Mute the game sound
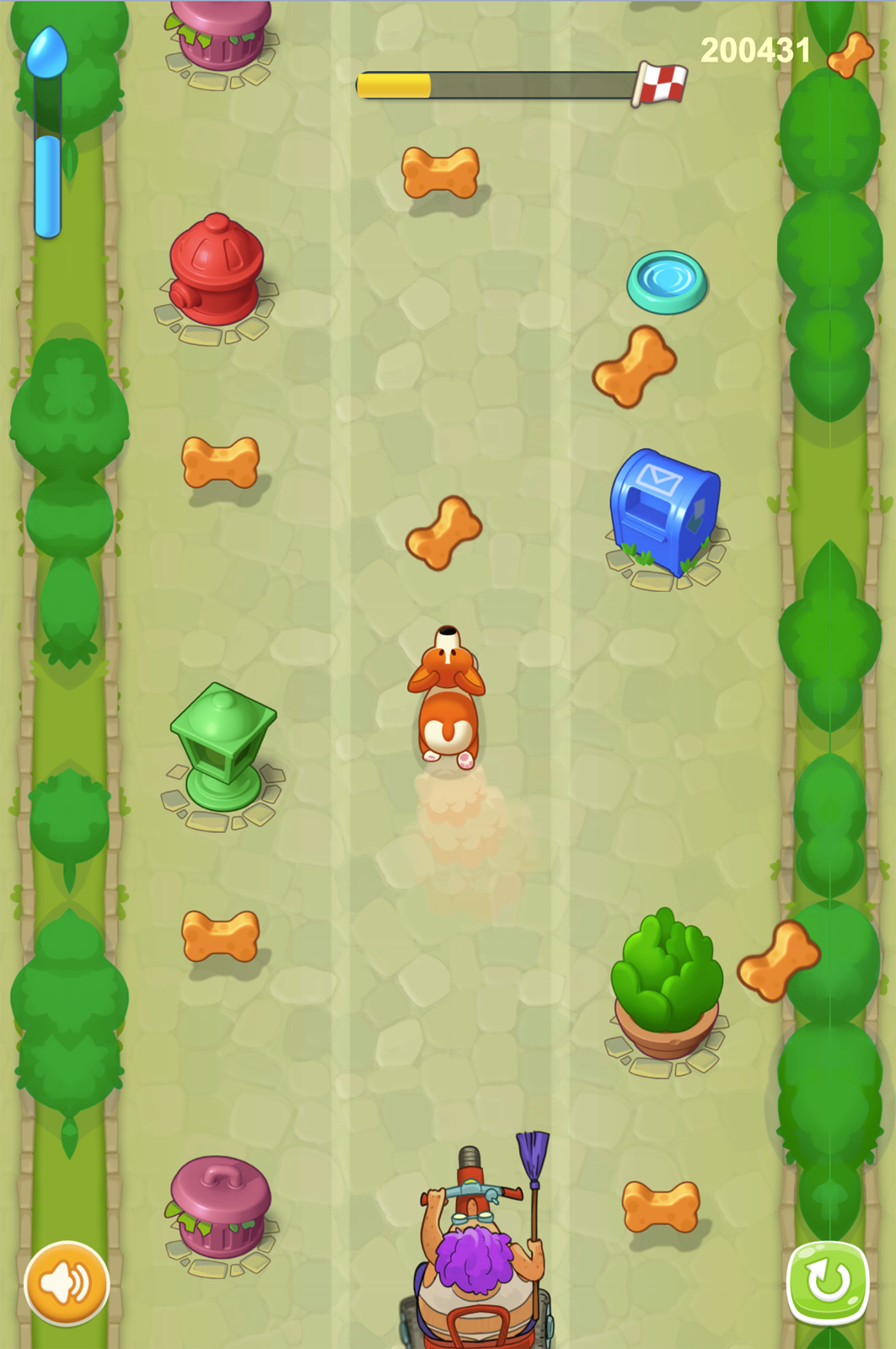The image size is (896, 1349). [x=67, y=1283]
